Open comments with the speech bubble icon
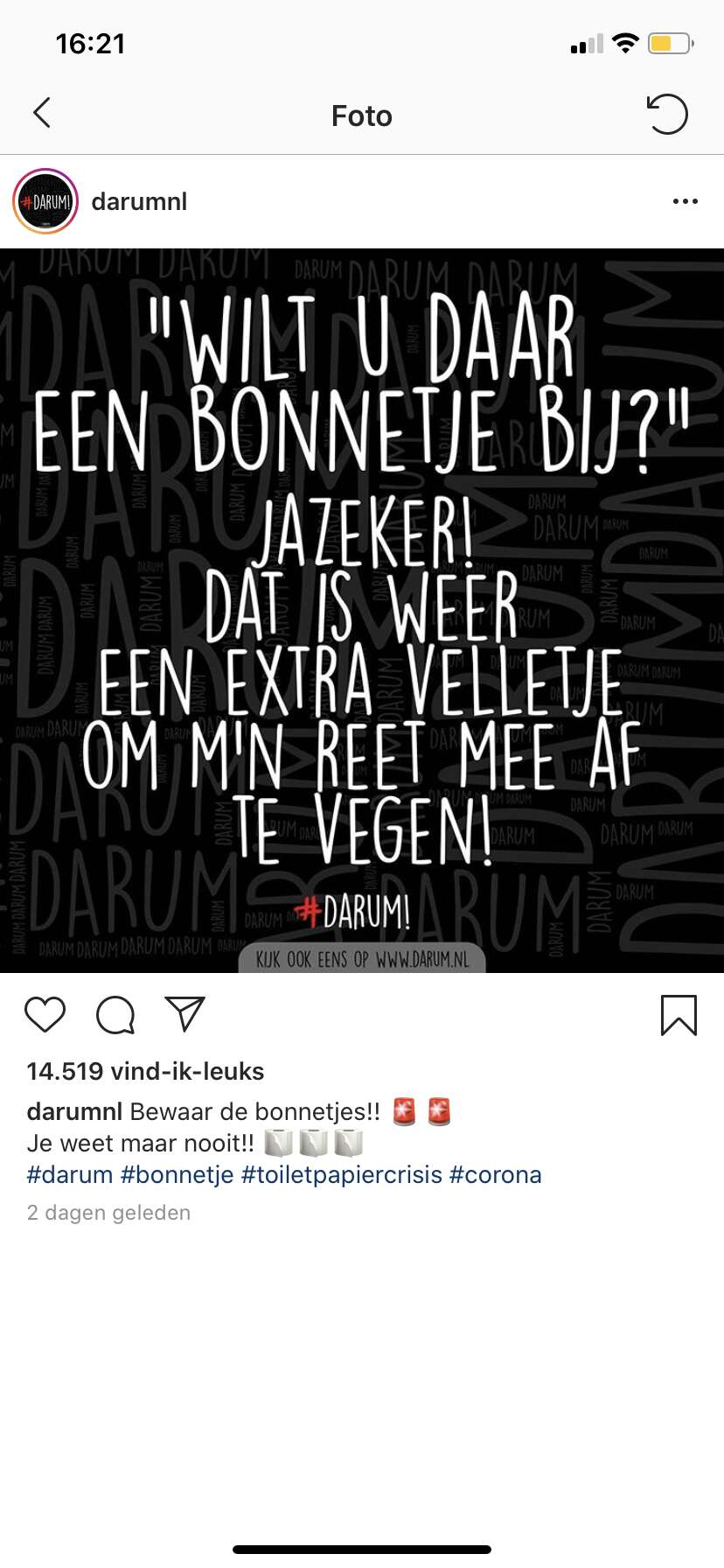The height and width of the screenshot is (1568, 724). click(115, 1015)
